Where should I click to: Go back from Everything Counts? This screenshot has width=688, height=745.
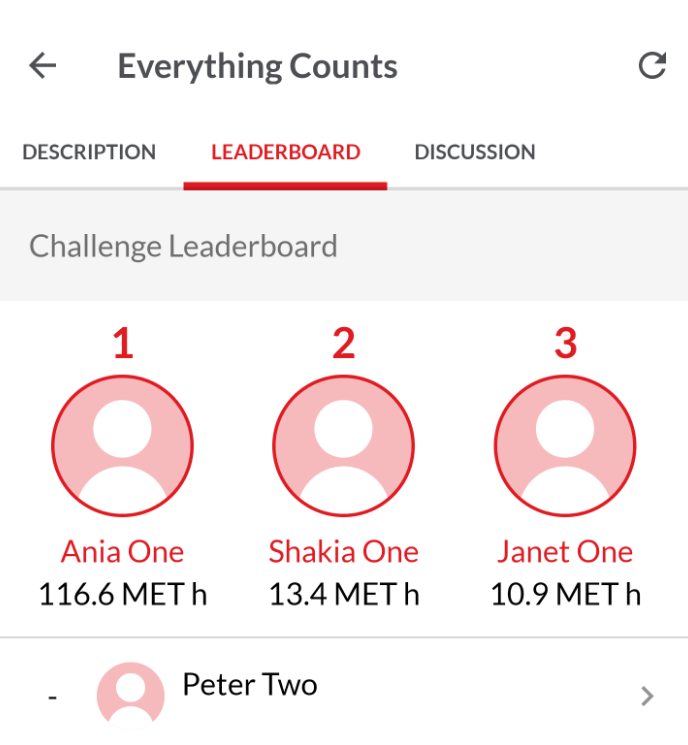(43, 66)
